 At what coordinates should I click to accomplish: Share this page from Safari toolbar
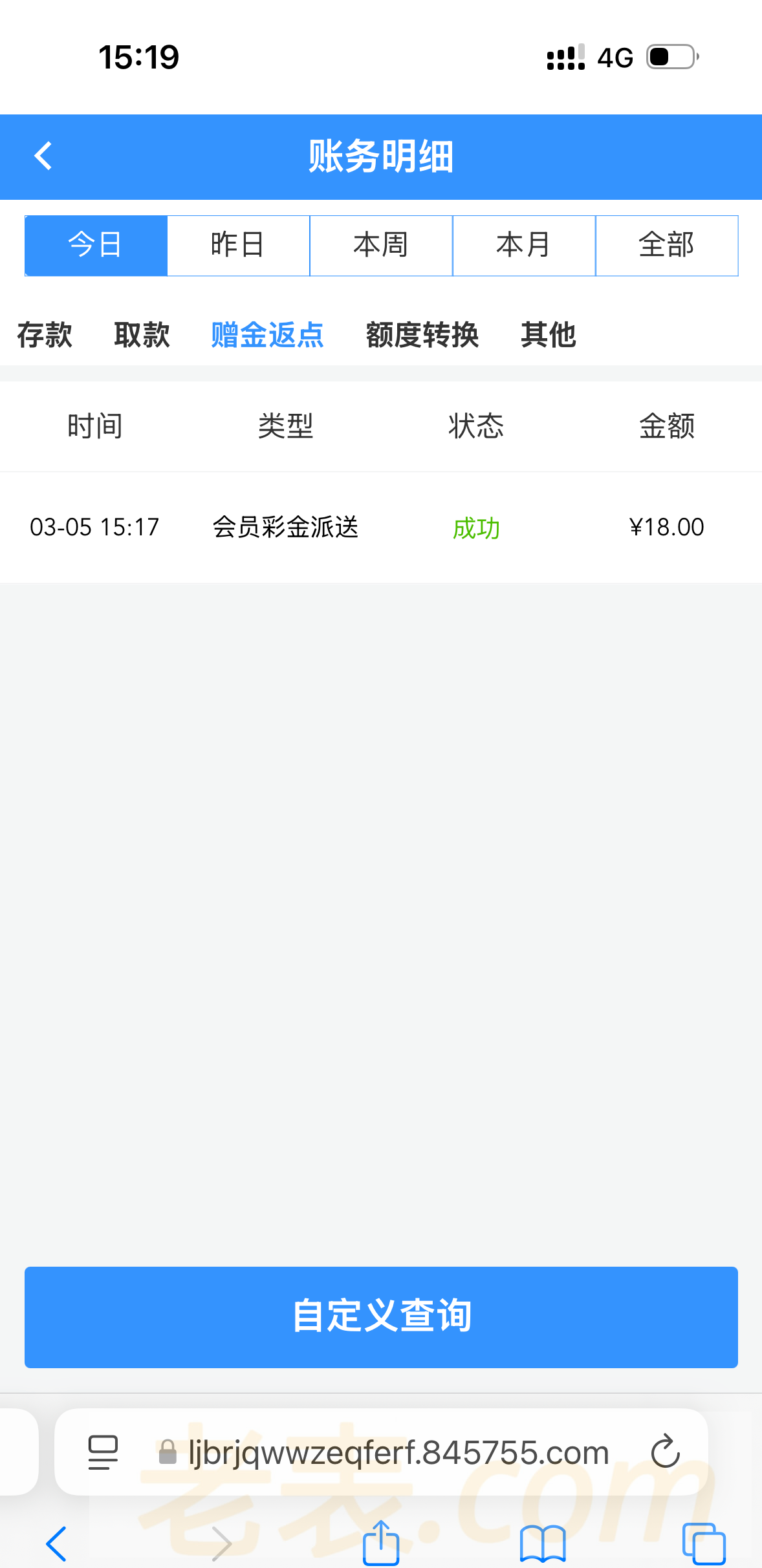pyautogui.click(x=381, y=1543)
